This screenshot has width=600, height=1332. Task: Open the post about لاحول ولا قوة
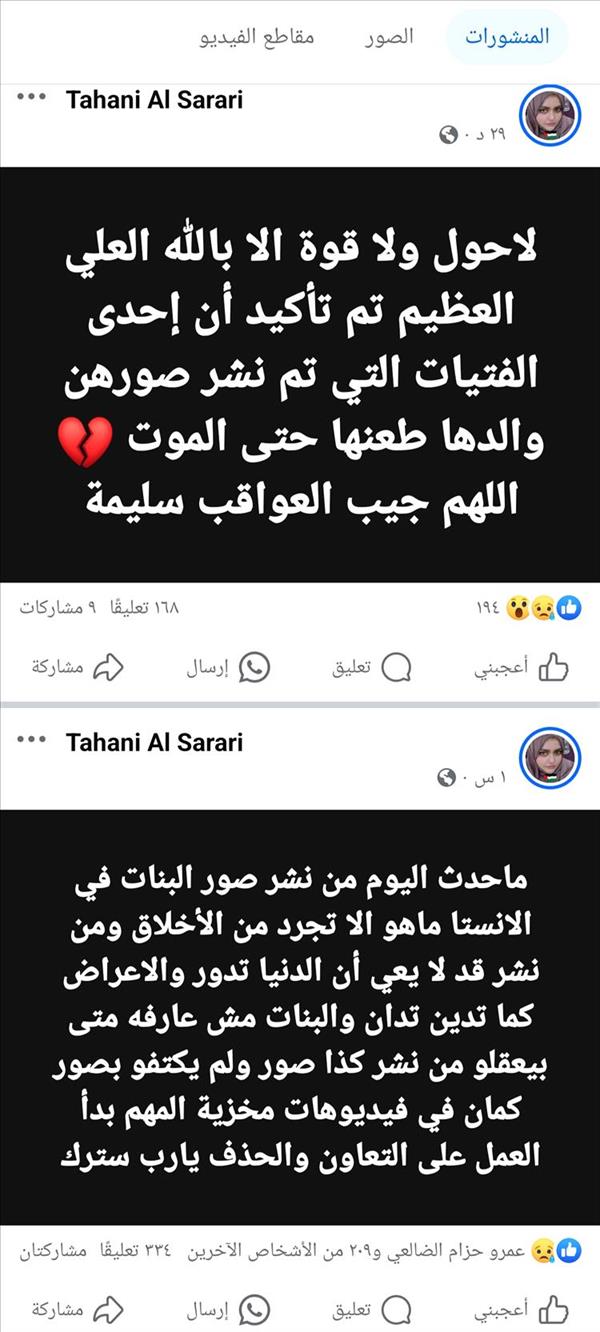point(300,375)
